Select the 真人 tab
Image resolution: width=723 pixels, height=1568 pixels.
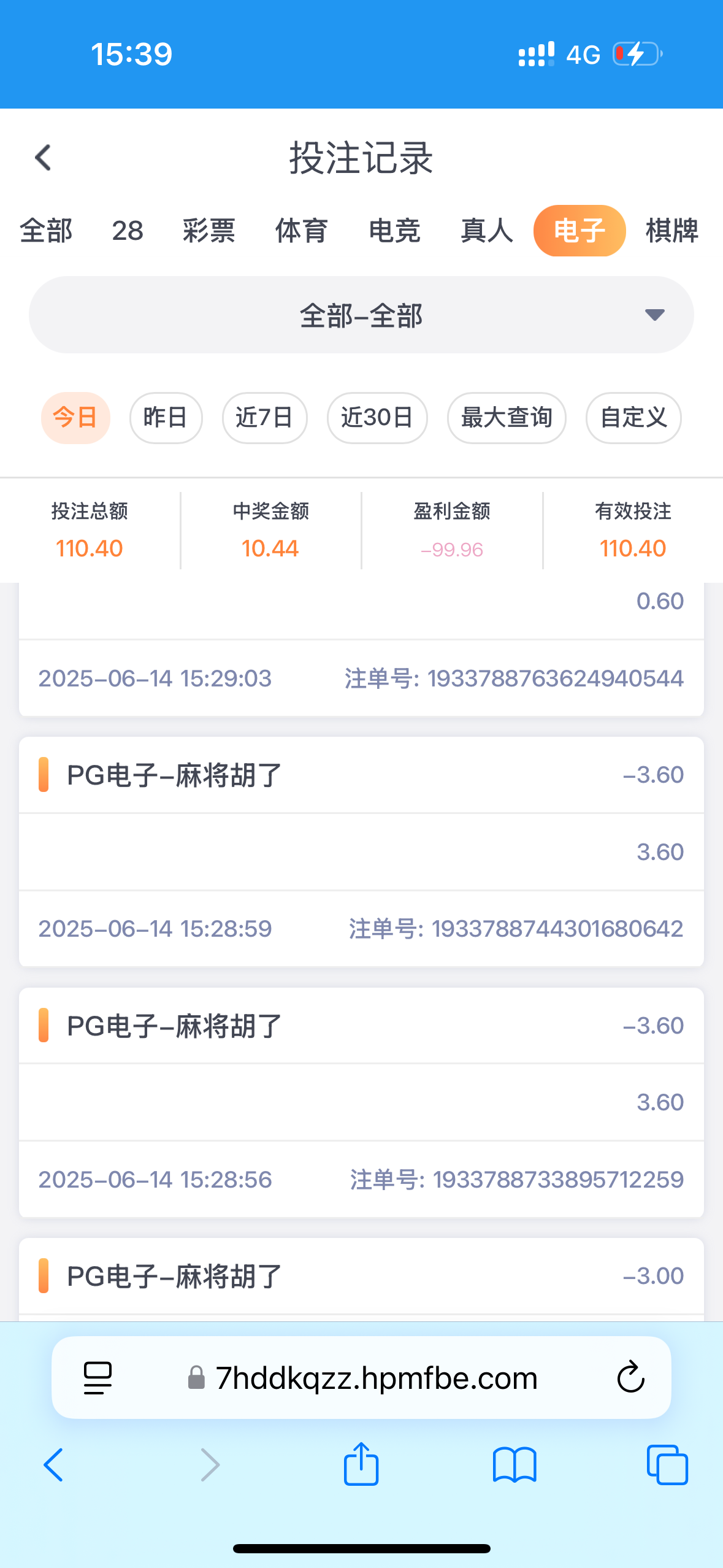487,231
